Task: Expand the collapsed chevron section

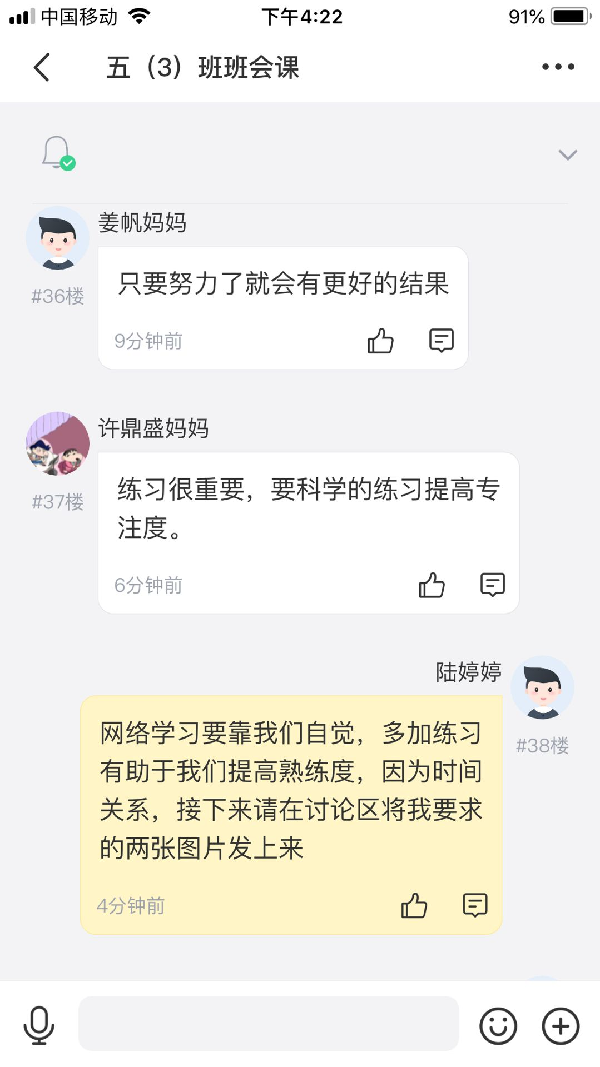Action: coord(567,154)
